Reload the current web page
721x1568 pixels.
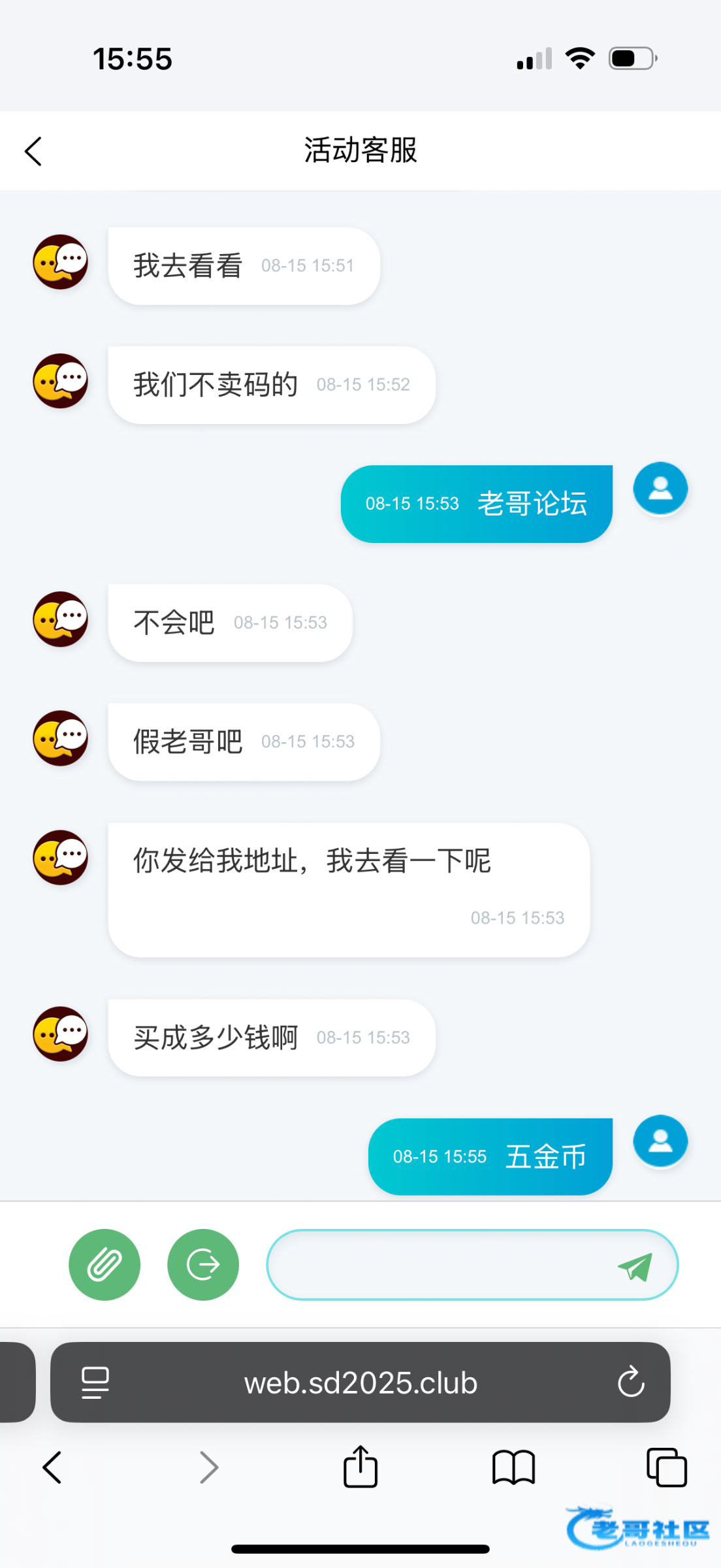631,1382
